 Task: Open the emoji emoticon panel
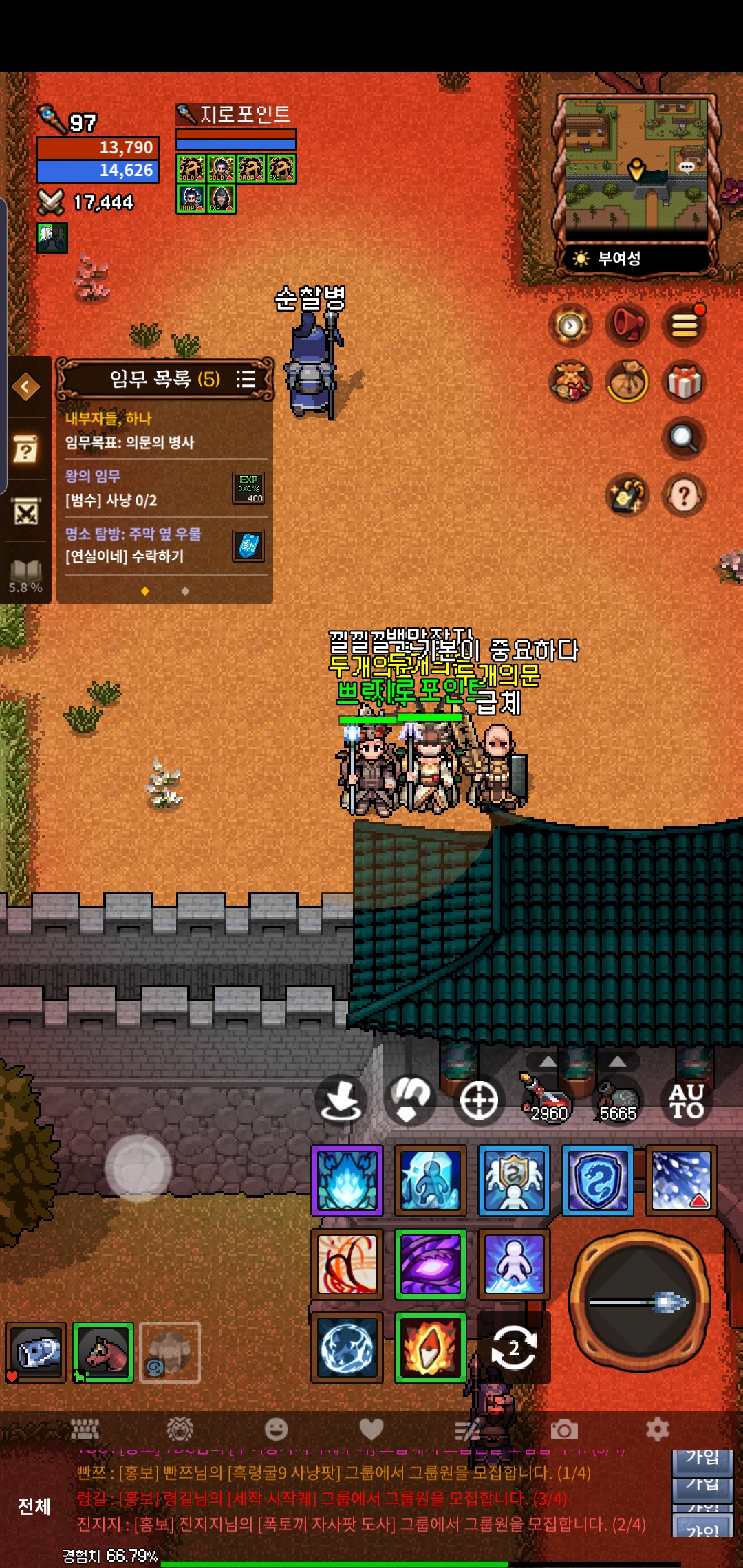pyautogui.click(x=277, y=1430)
